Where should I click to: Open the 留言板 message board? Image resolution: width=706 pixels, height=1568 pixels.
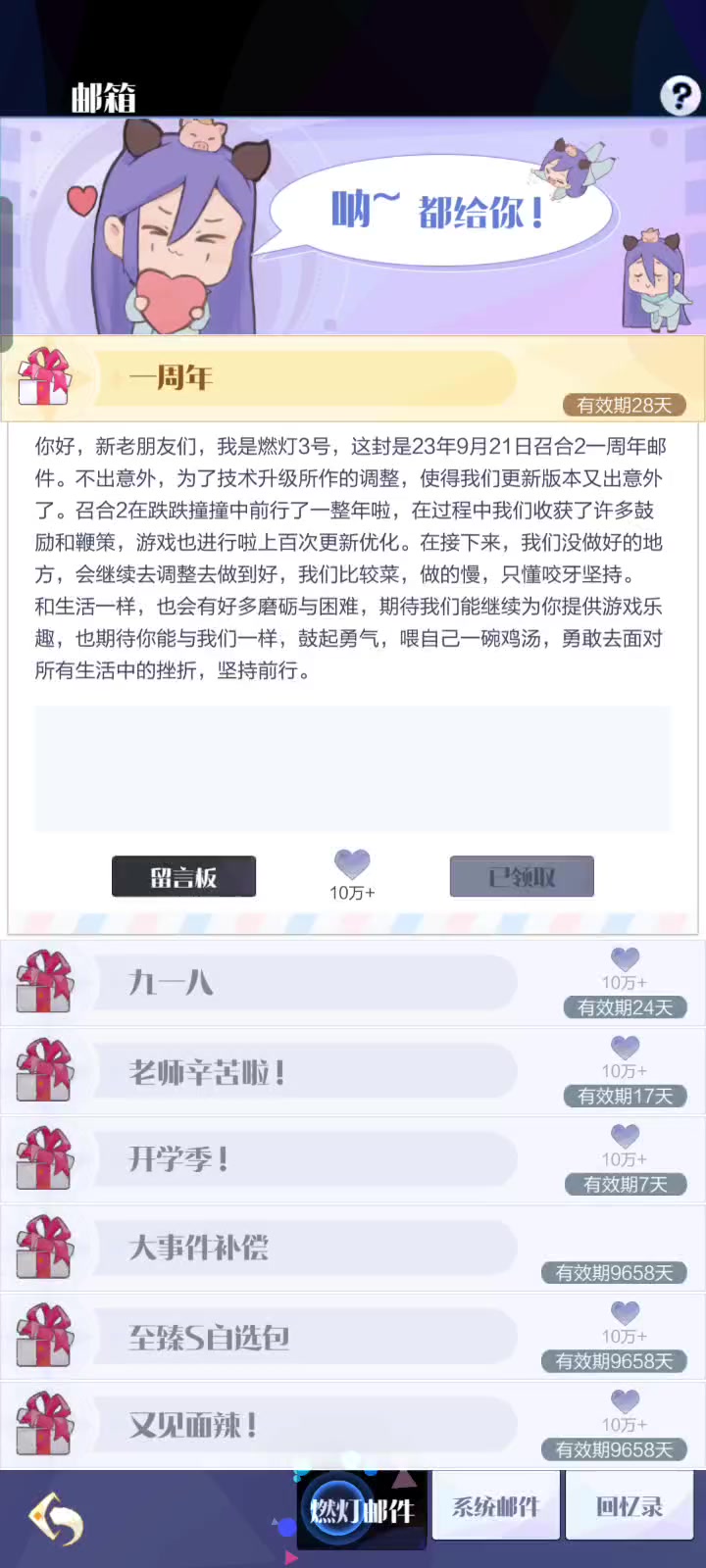(x=183, y=876)
